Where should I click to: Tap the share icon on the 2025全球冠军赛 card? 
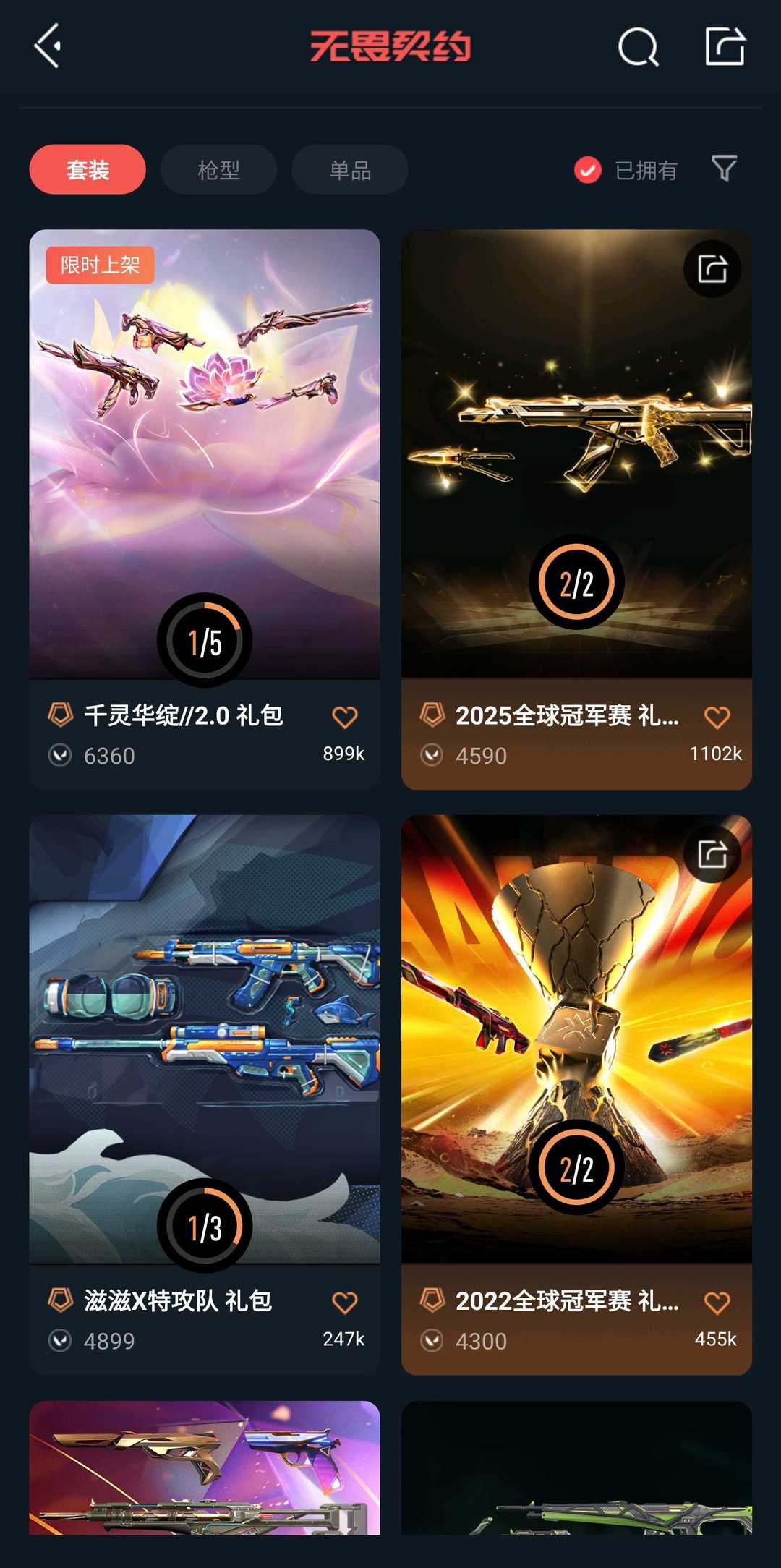coord(712,268)
